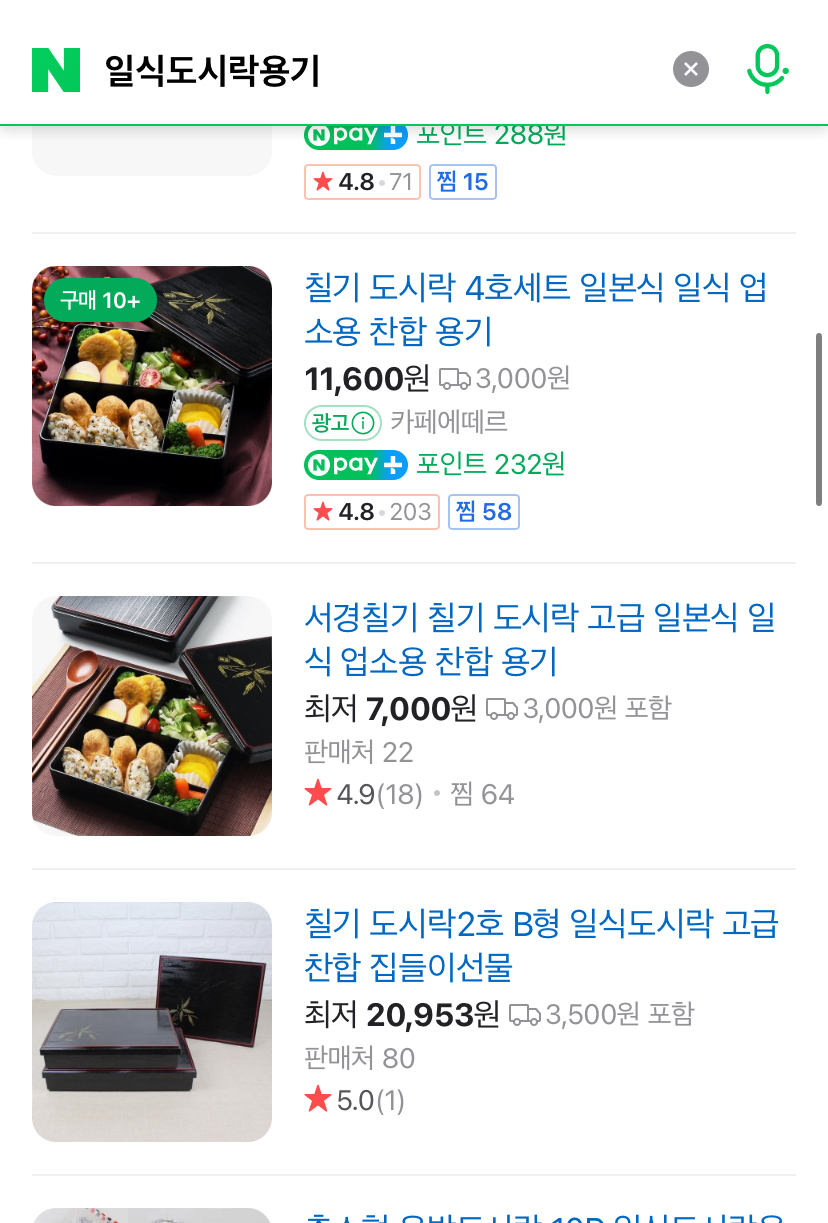This screenshot has height=1223, width=828.
Task: Clear the search text
Action: (691, 69)
